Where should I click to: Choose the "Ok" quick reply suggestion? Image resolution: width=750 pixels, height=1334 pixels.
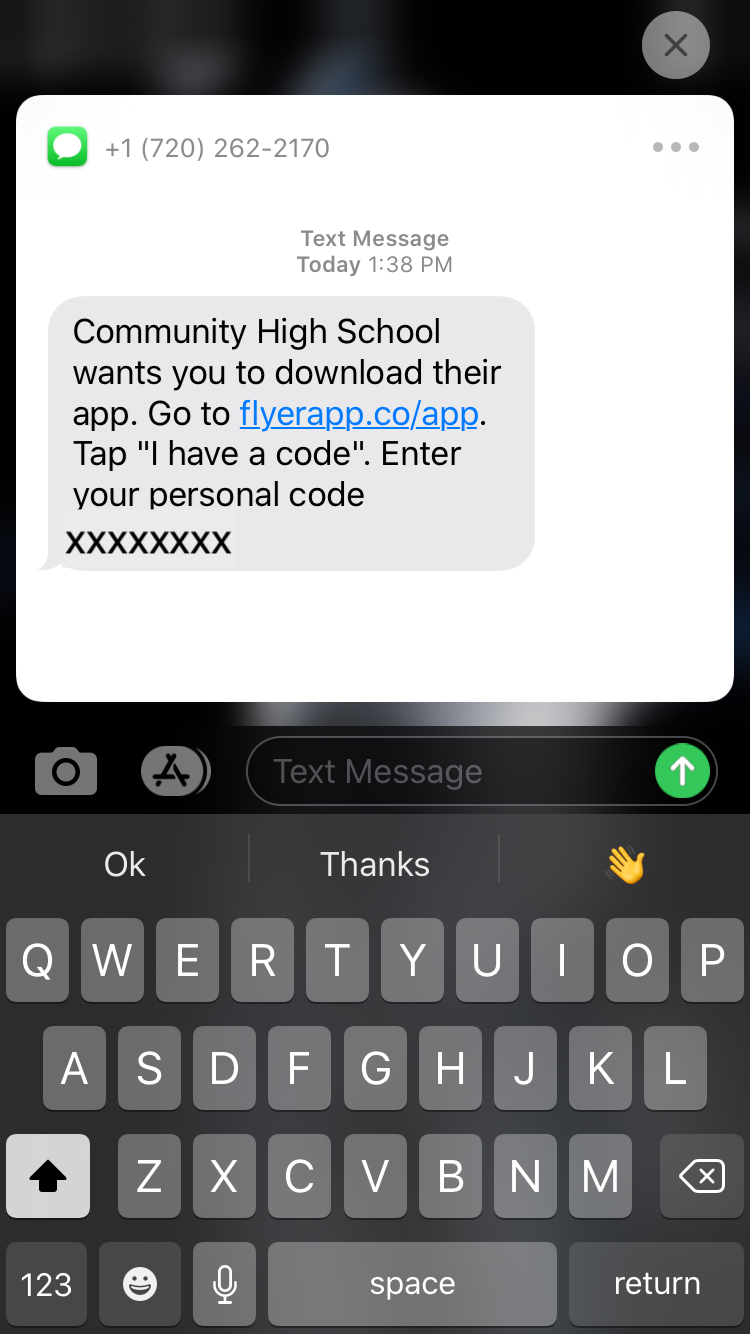point(125,864)
